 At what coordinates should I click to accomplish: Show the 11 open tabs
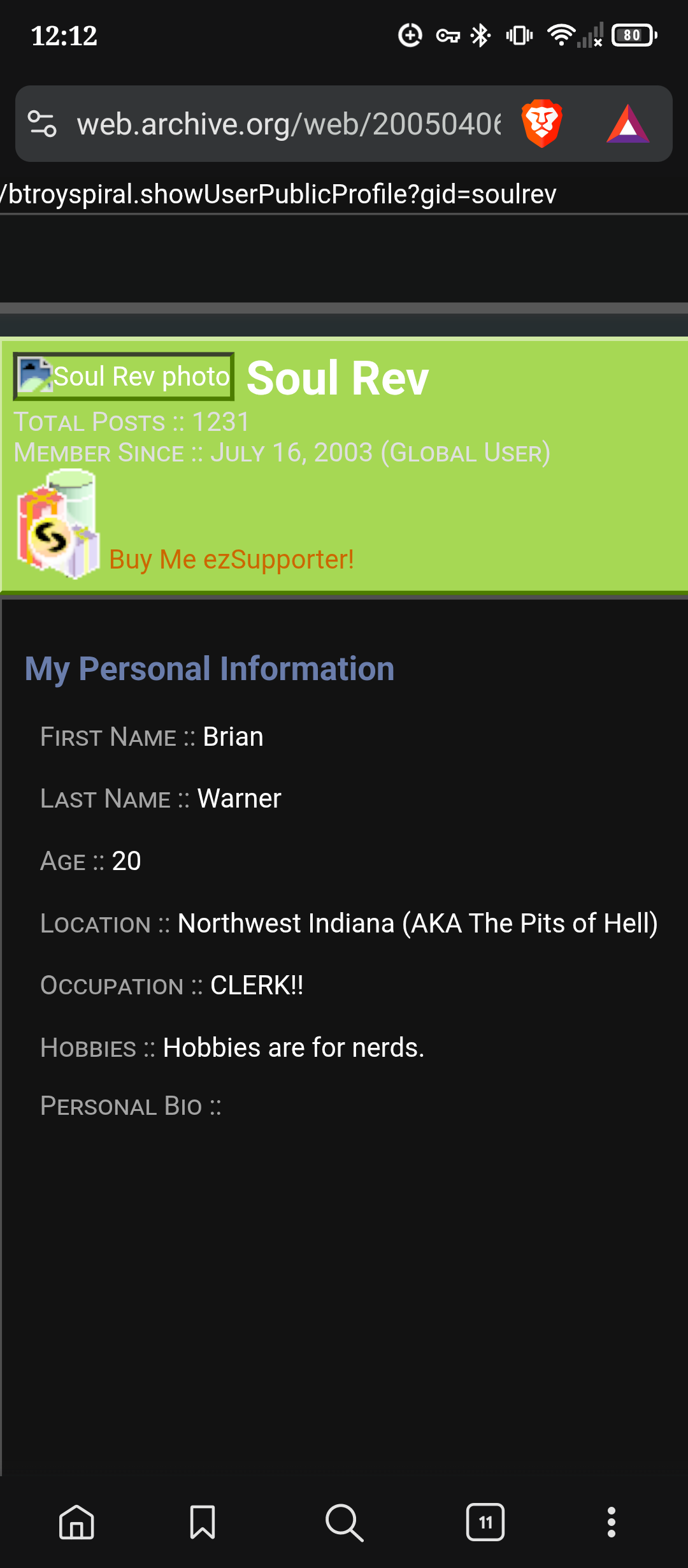(x=485, y=1522)
